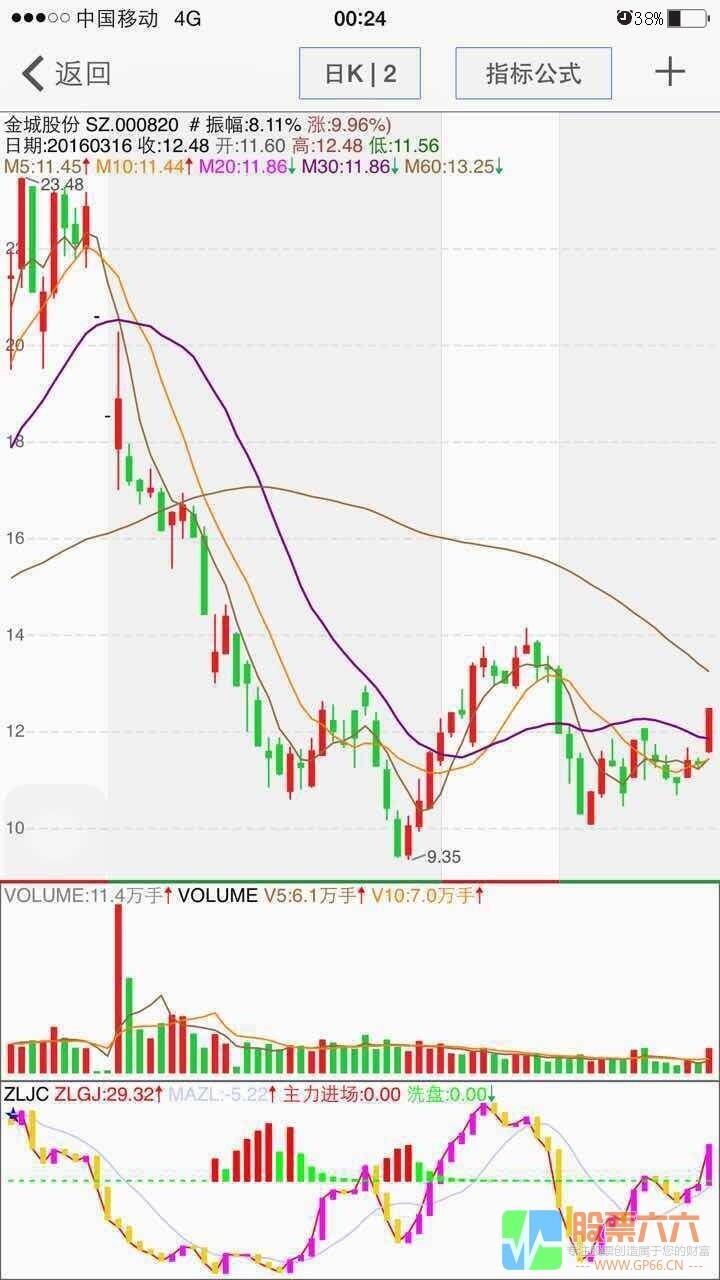
Task: Tap the plus icon to add
Action: tap(669, 72)
